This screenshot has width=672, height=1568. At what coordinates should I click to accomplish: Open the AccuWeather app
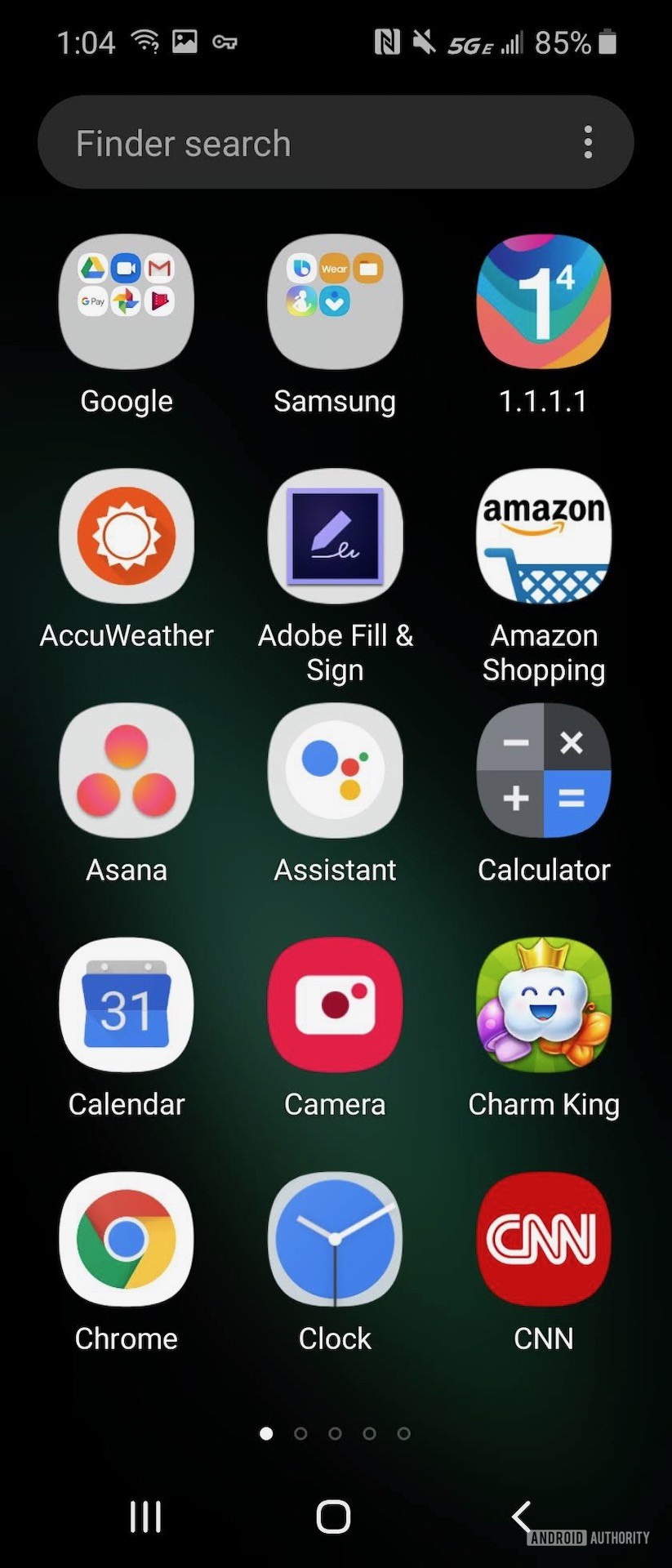pyautogui.click(x=126, y=536)
